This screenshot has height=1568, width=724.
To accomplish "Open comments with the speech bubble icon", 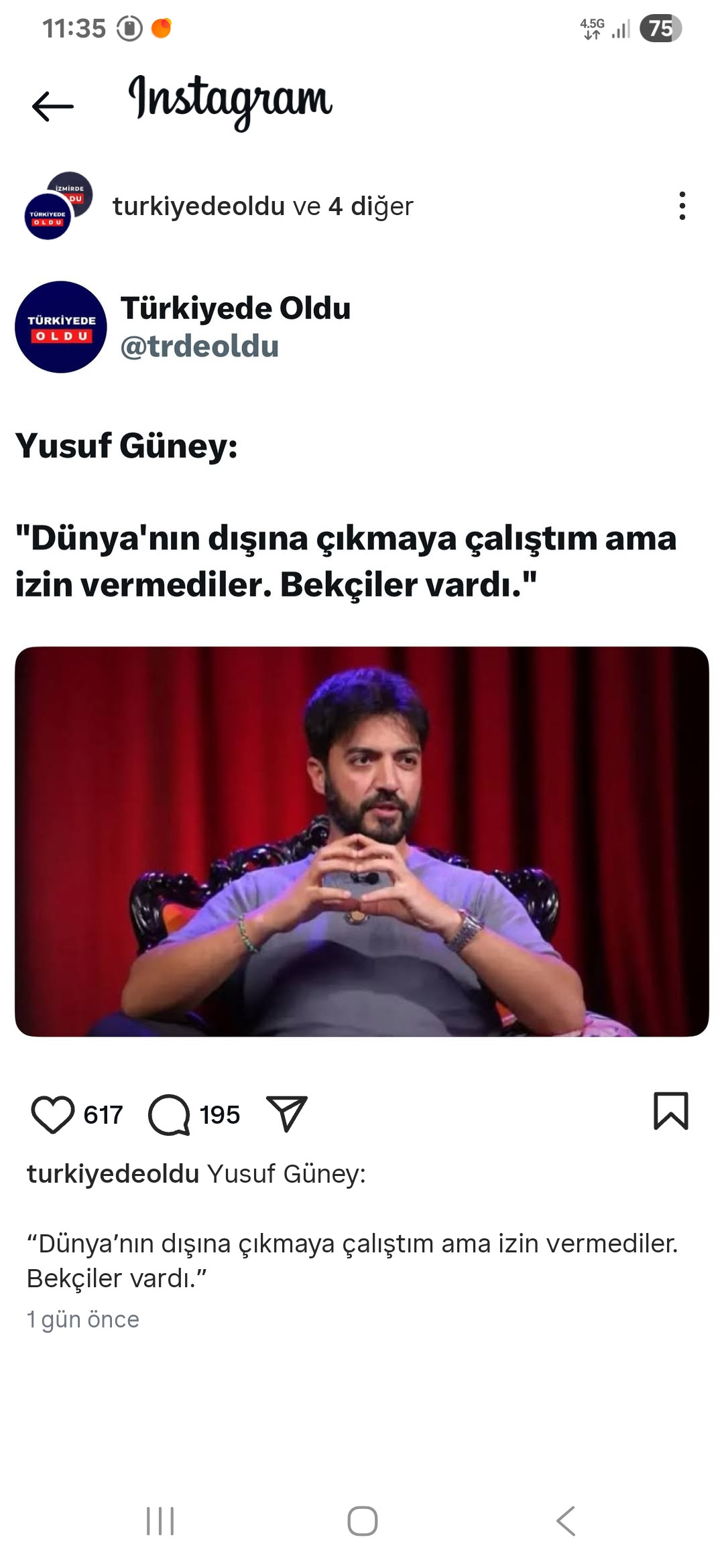I will click(169, 1114).
